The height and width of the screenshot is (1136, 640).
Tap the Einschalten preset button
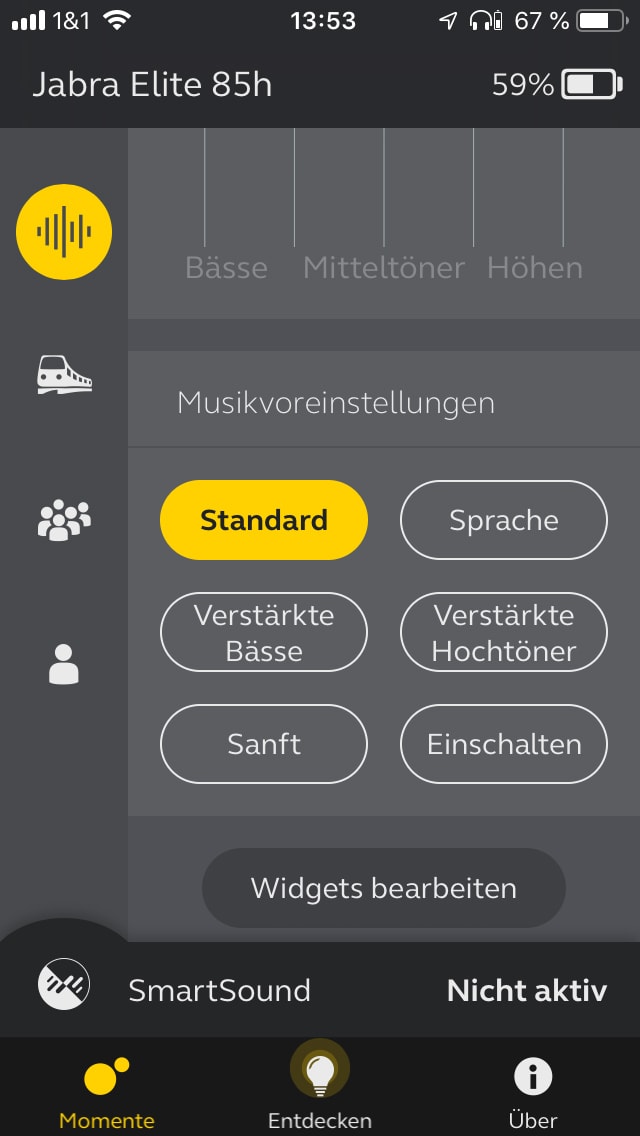[504, 744]
